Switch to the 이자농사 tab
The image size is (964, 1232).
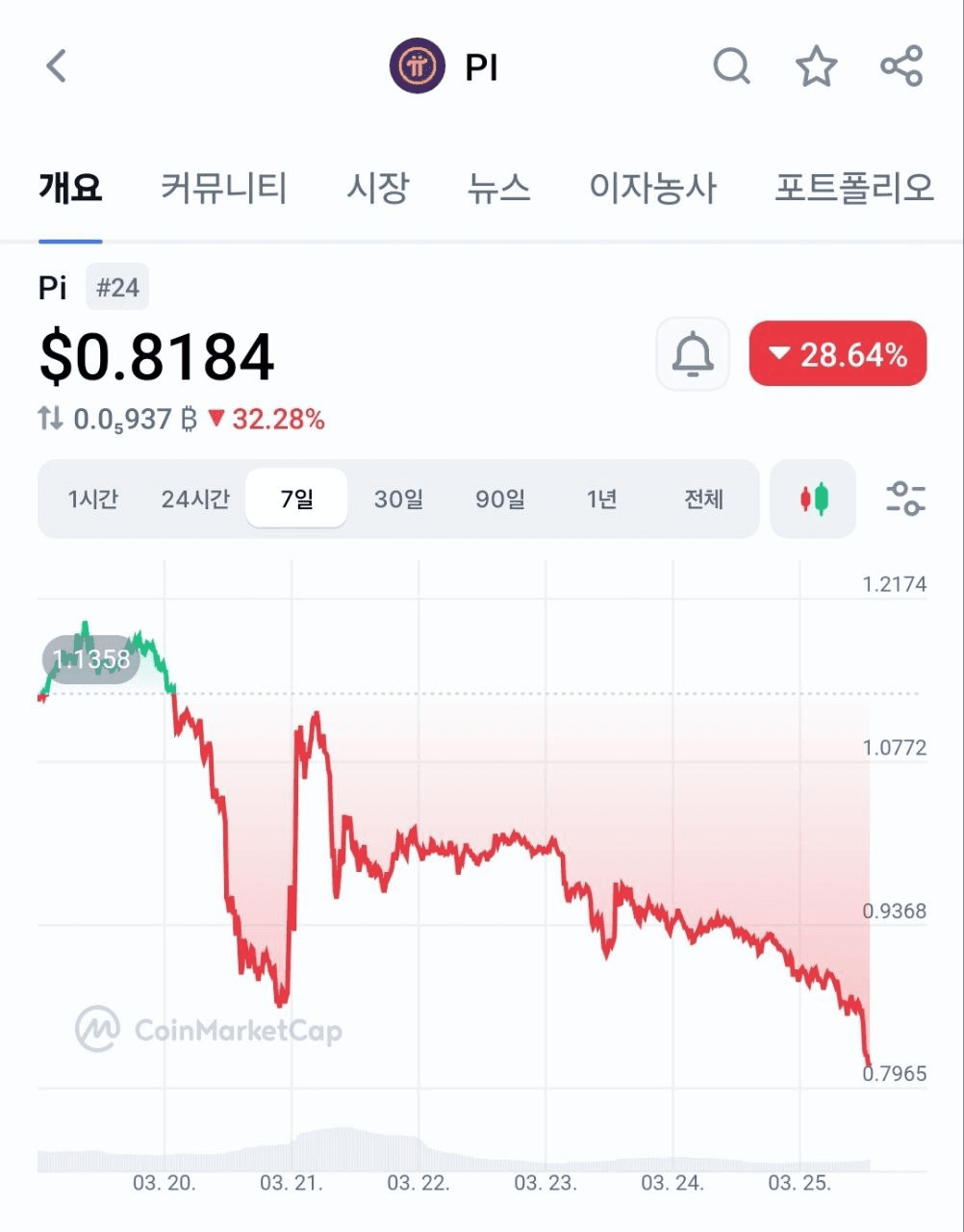tap(652, 188)
